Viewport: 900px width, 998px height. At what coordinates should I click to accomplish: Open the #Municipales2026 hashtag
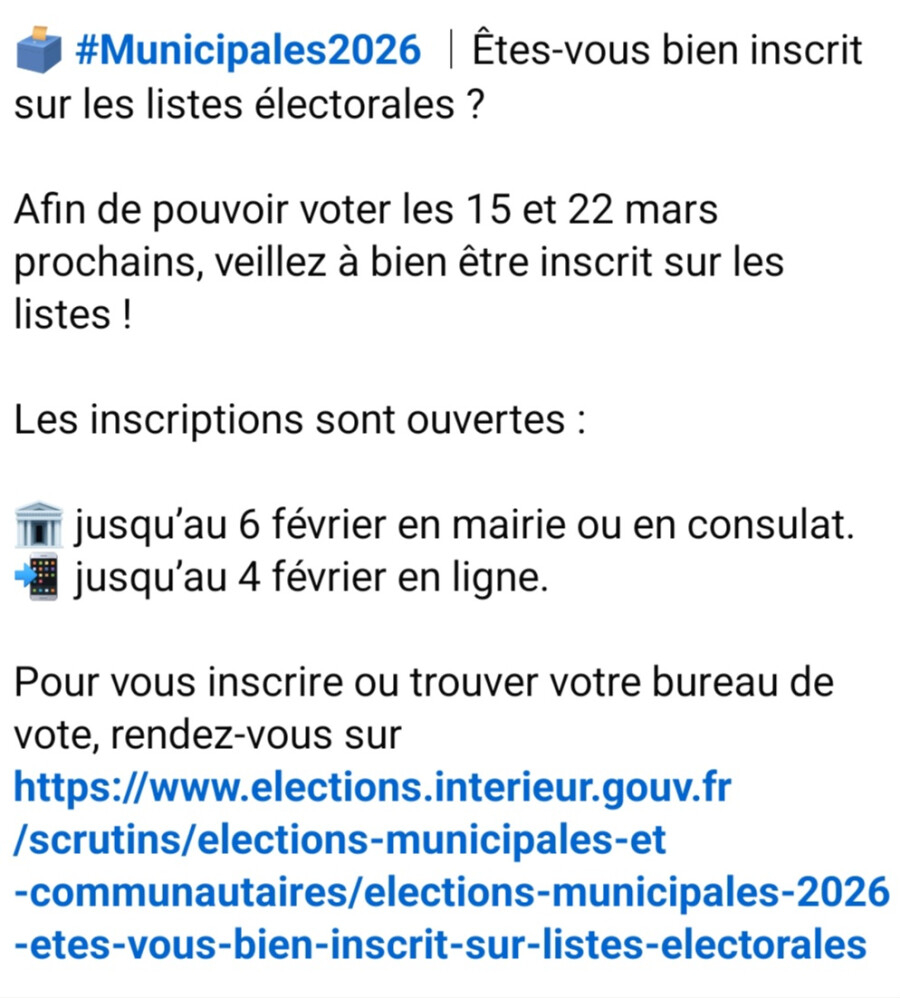point(248,50)
